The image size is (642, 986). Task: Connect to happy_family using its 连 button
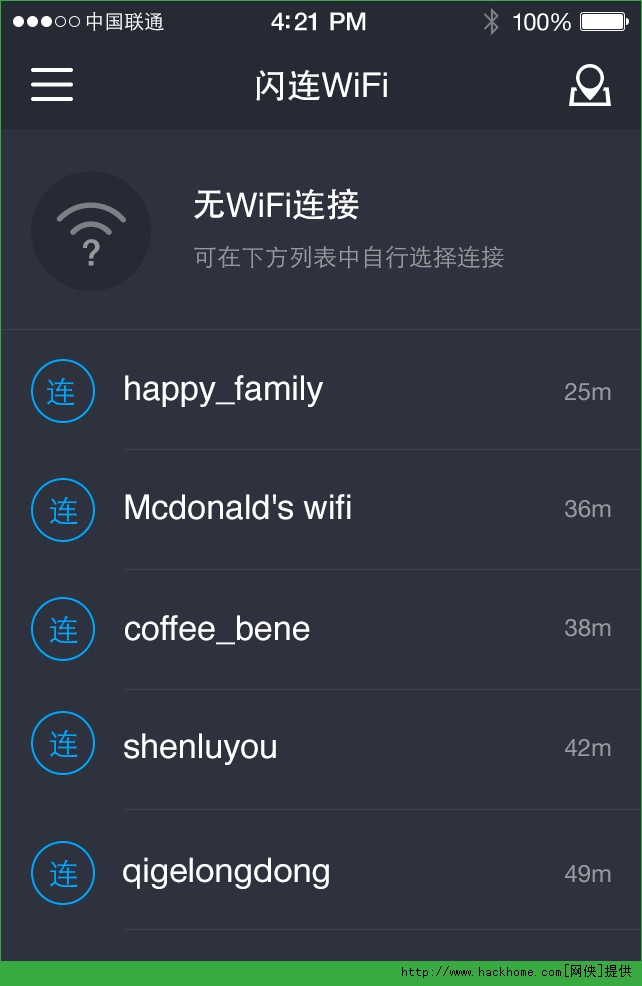pyautogui.click(x=63, y=391)
